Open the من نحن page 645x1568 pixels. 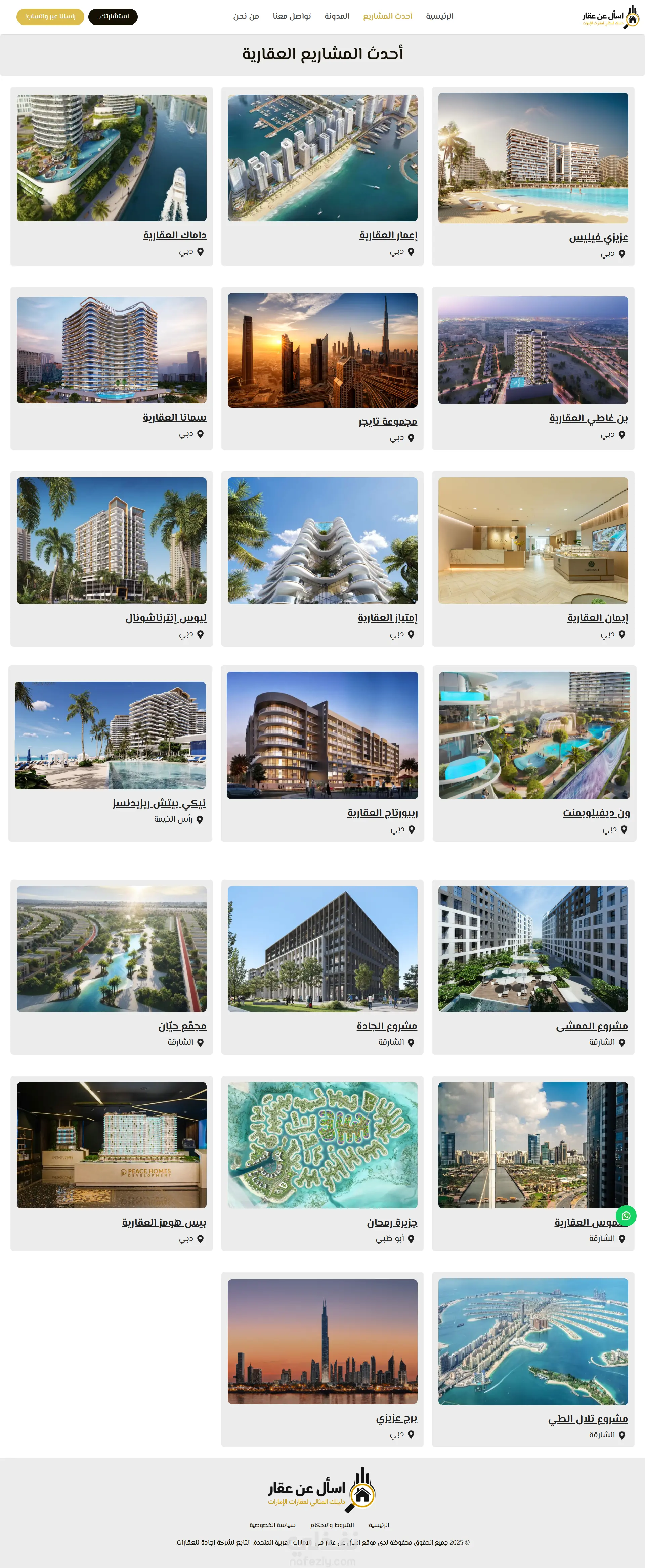246,16
